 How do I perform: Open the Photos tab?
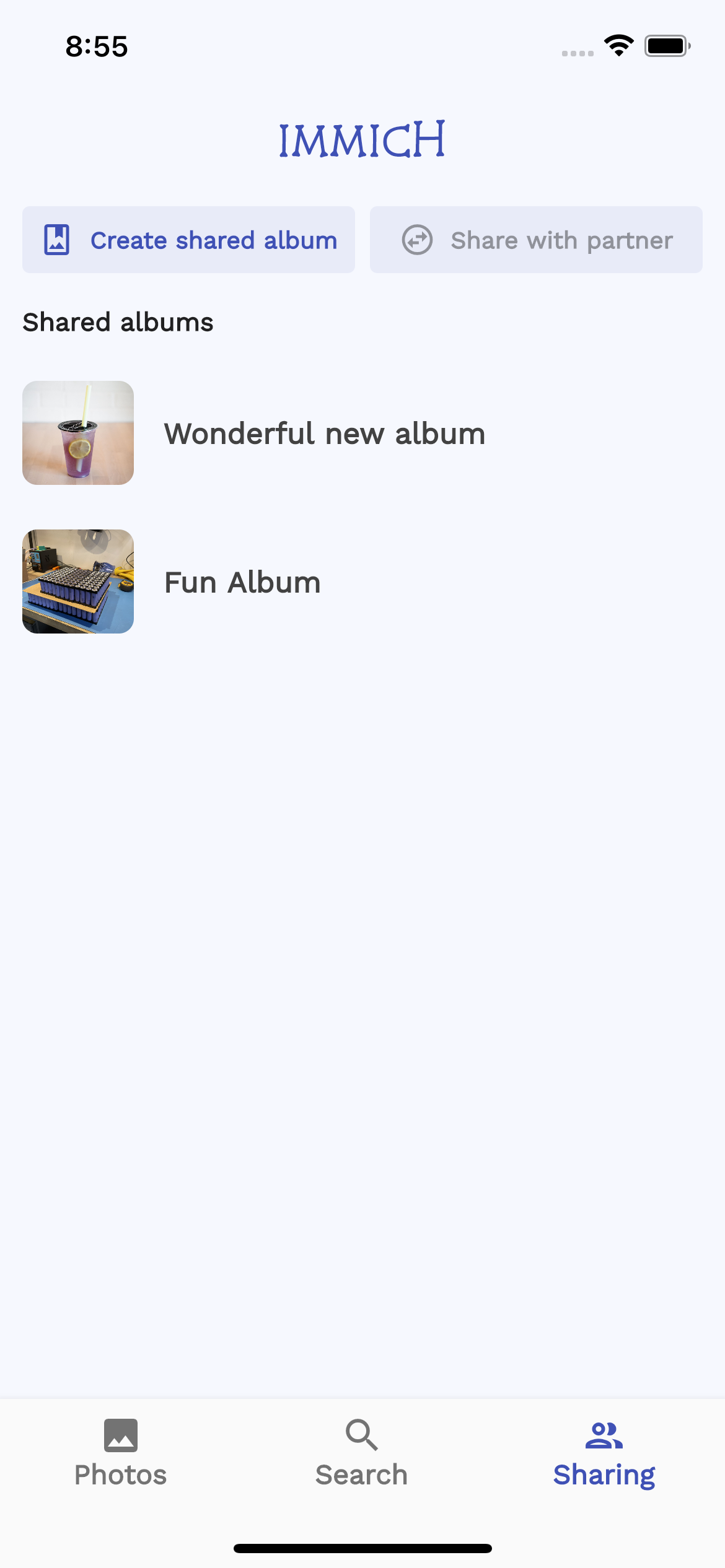pyautogui.click(x=121, y=1474)
